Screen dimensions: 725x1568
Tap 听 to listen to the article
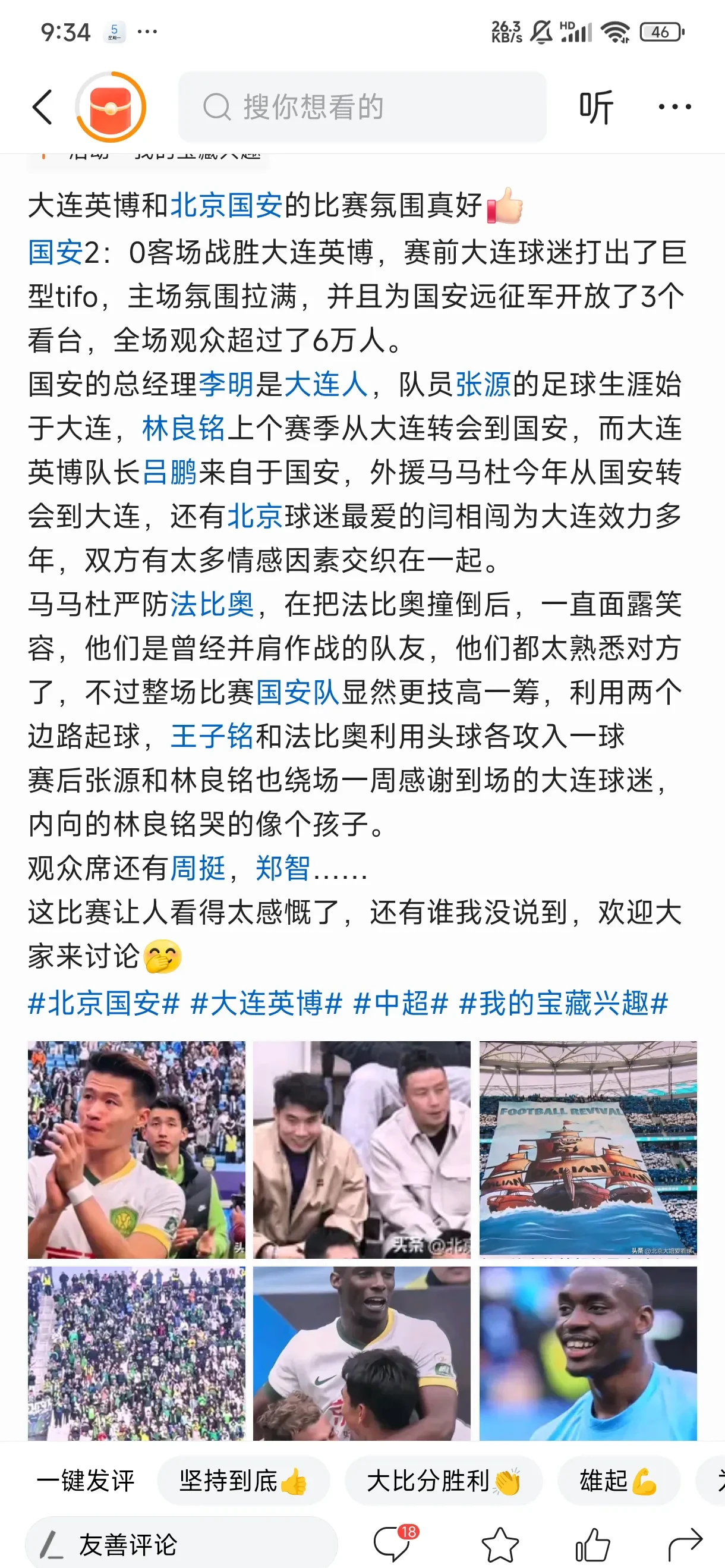[595, 107]
